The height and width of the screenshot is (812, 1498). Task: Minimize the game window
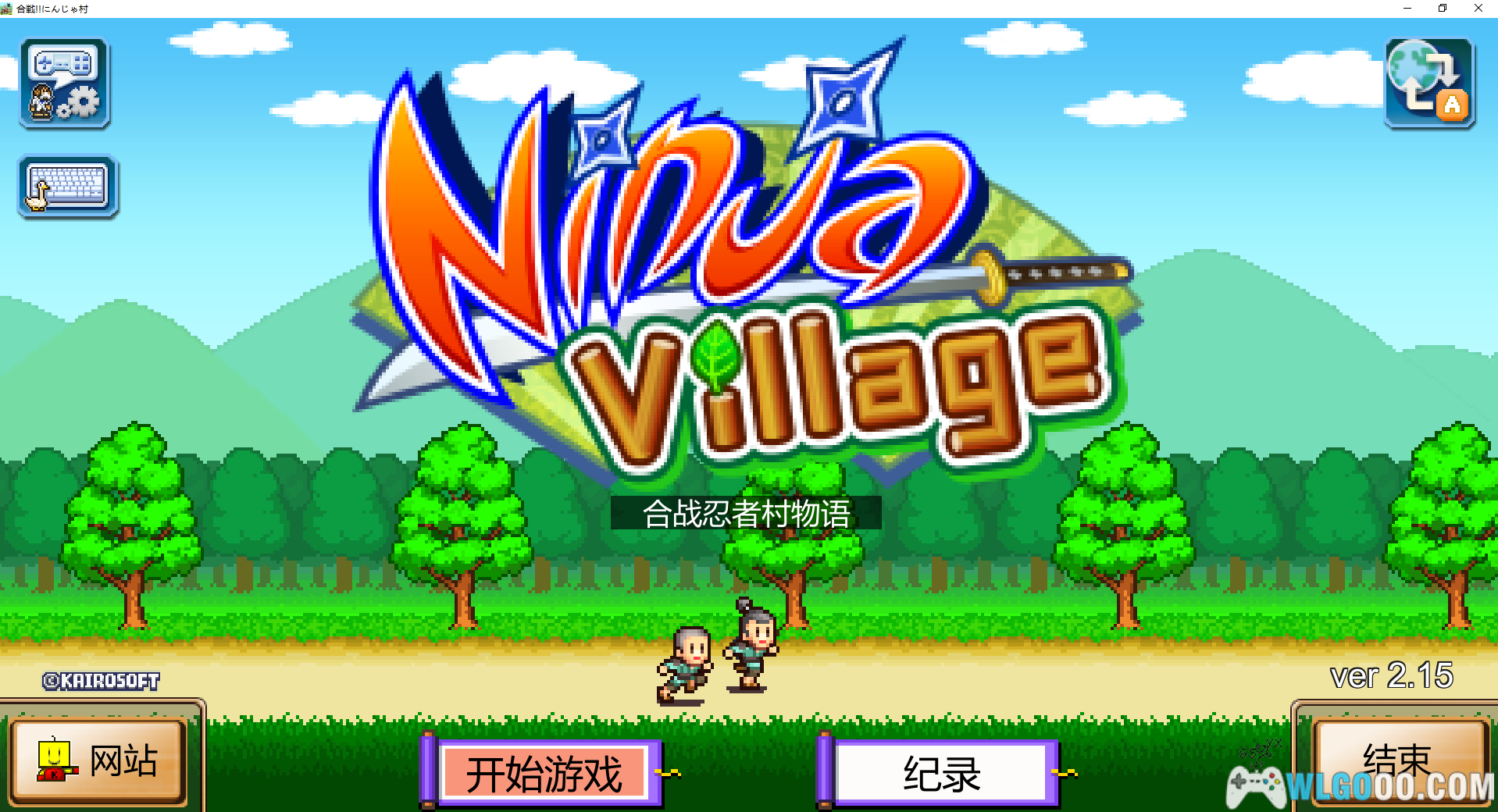point(1407,9)
